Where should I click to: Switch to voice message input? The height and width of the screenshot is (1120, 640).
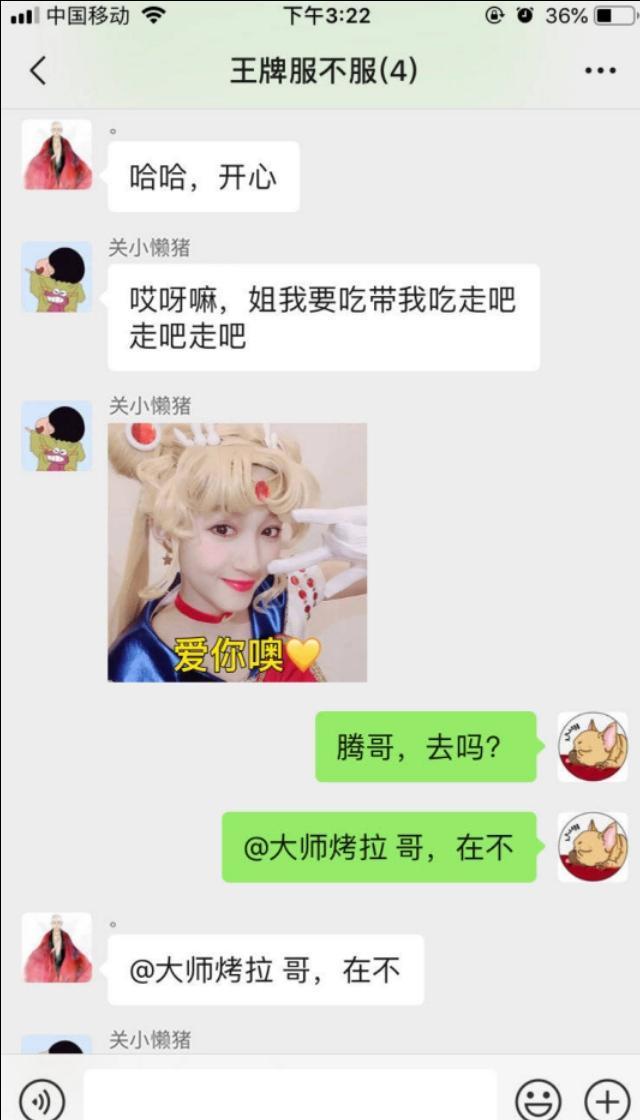[41, 1099]
